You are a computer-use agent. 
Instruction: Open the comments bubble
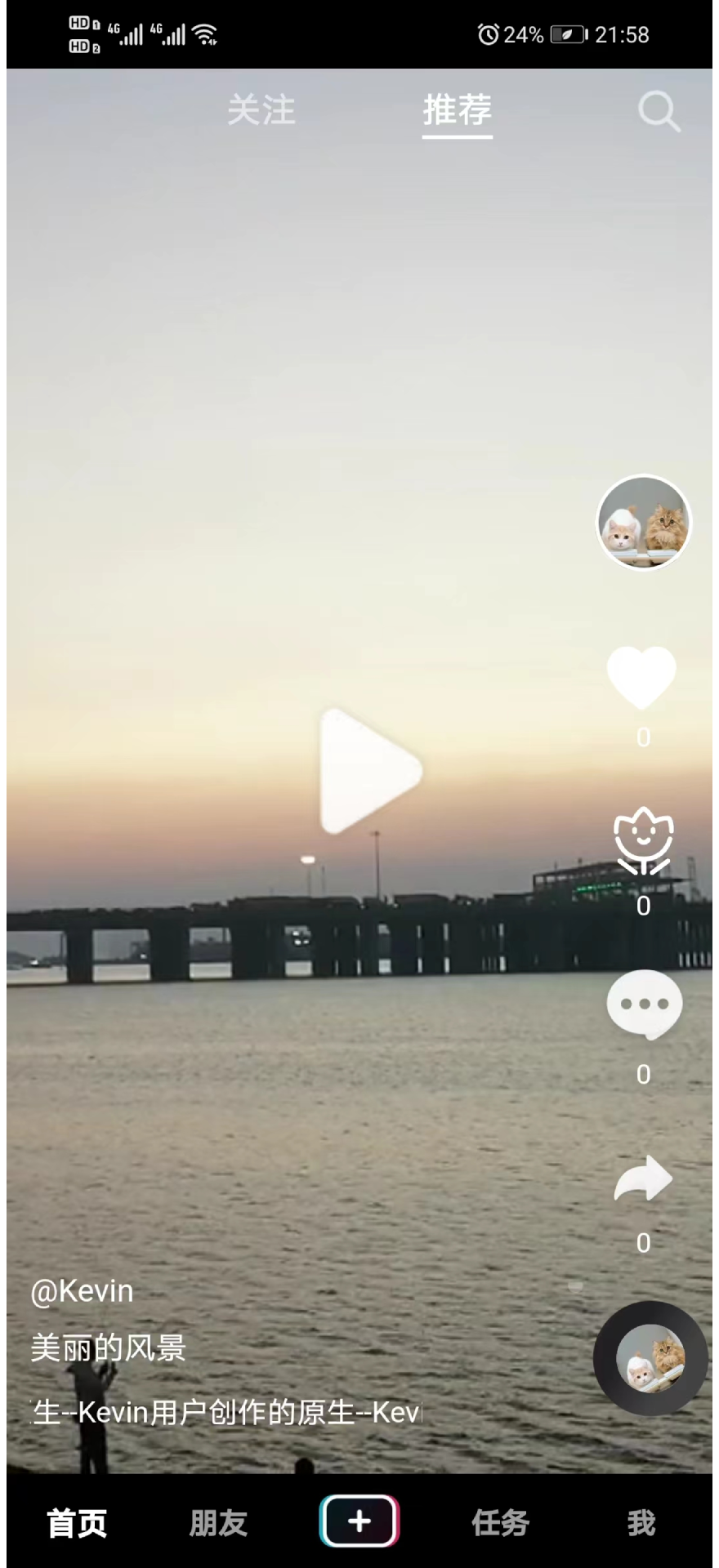click(643, 1006)
